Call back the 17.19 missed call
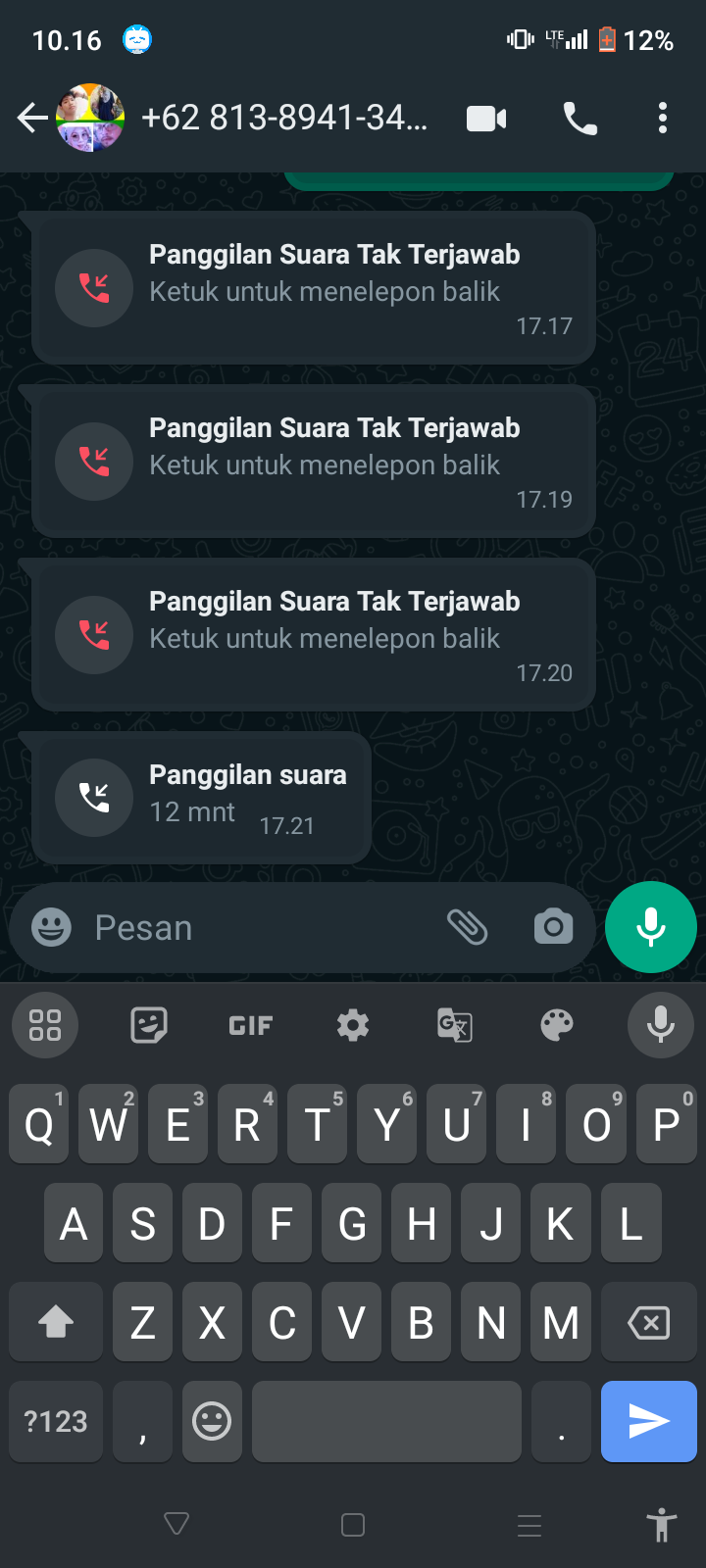Viewport: 706px width, 1568px height. click(x=314, y=462)
